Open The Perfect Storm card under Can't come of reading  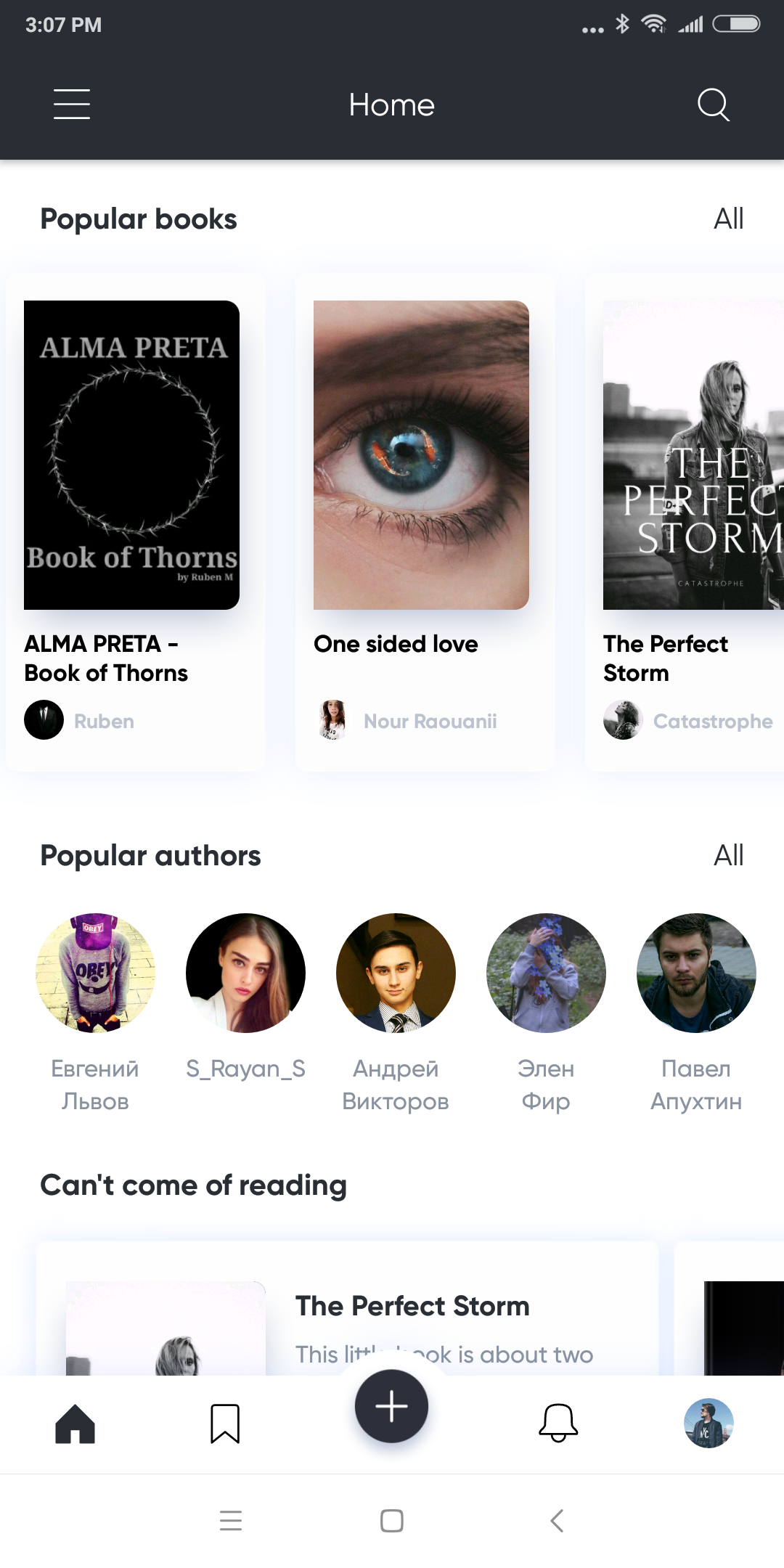point(363,1307)
